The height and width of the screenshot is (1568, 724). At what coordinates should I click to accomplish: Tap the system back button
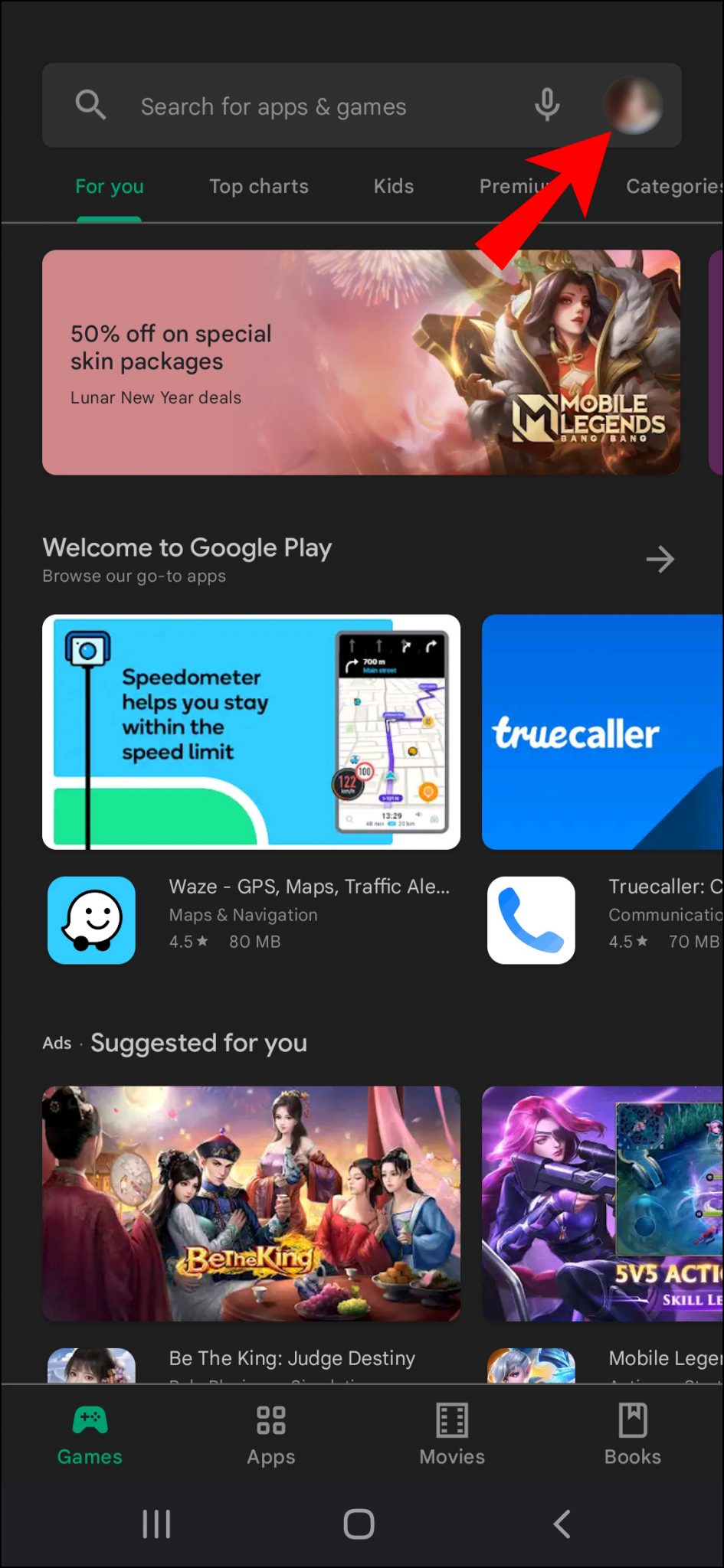click(x=562, y=1524)
